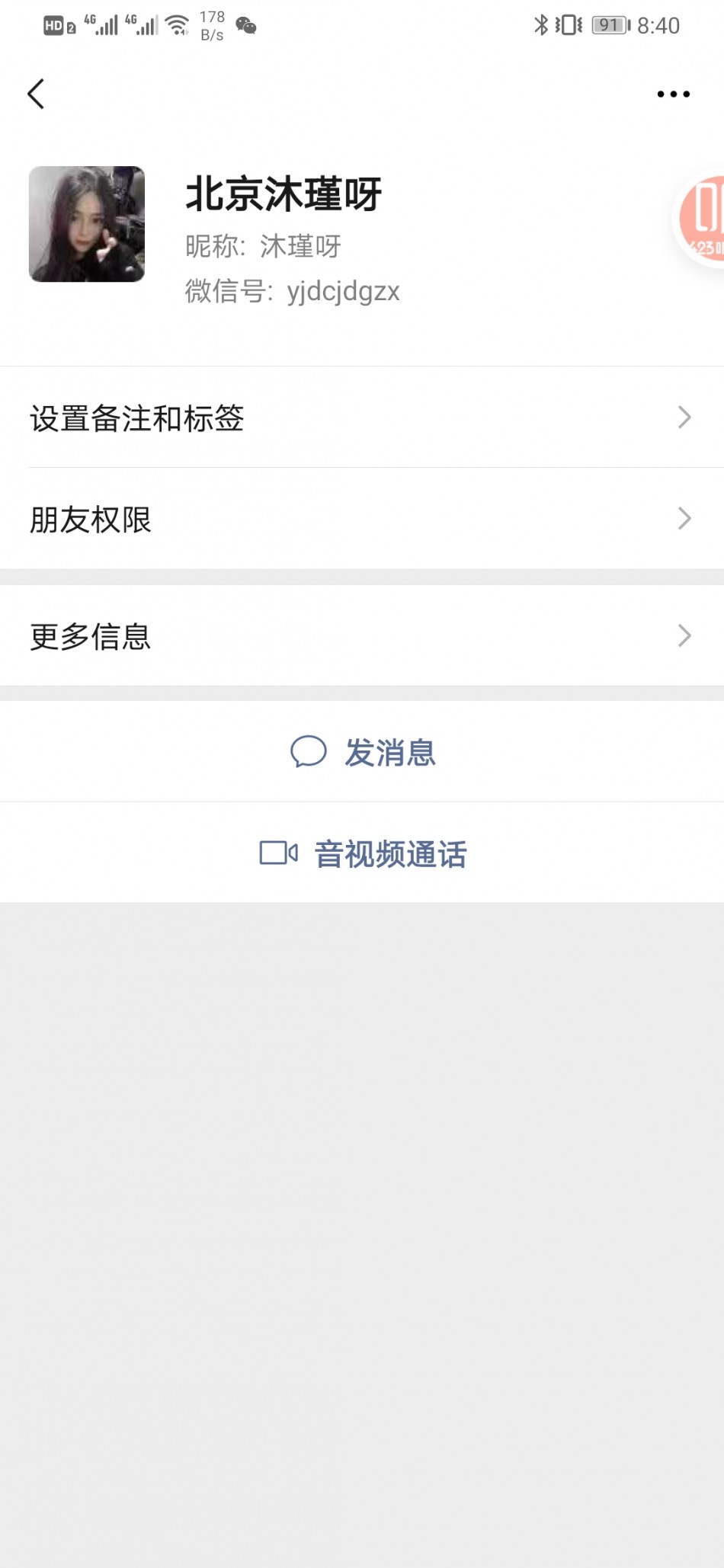Image resolution: width=724 pixels, height=1568 pixels.
Task: Tap 发消息 to send a message
Action: [x=363, y=752]
